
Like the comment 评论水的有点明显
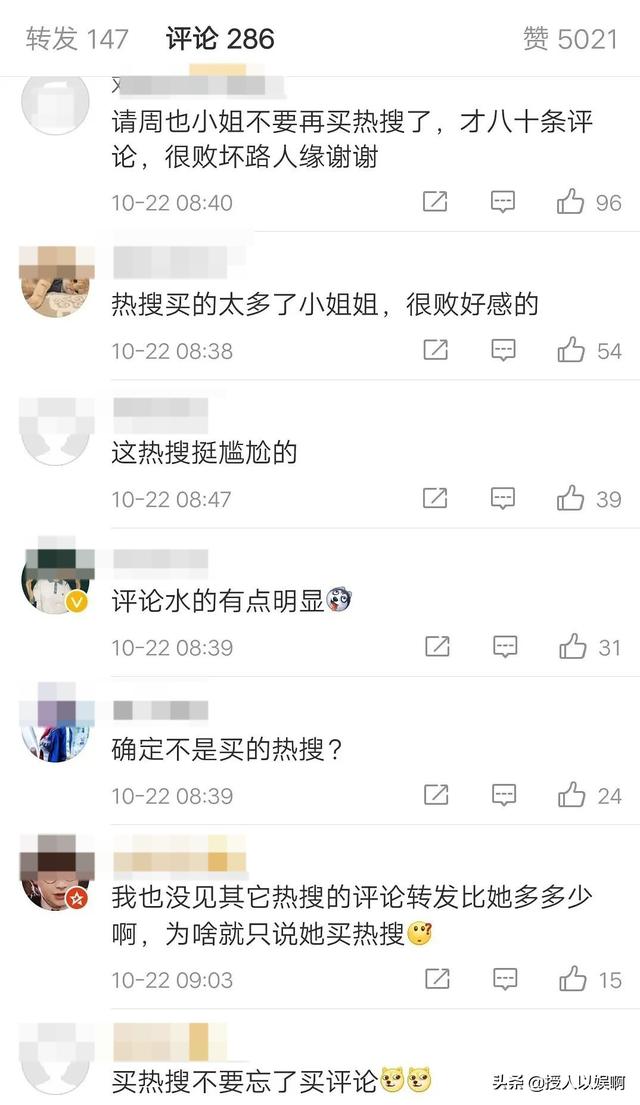[571, 647]
